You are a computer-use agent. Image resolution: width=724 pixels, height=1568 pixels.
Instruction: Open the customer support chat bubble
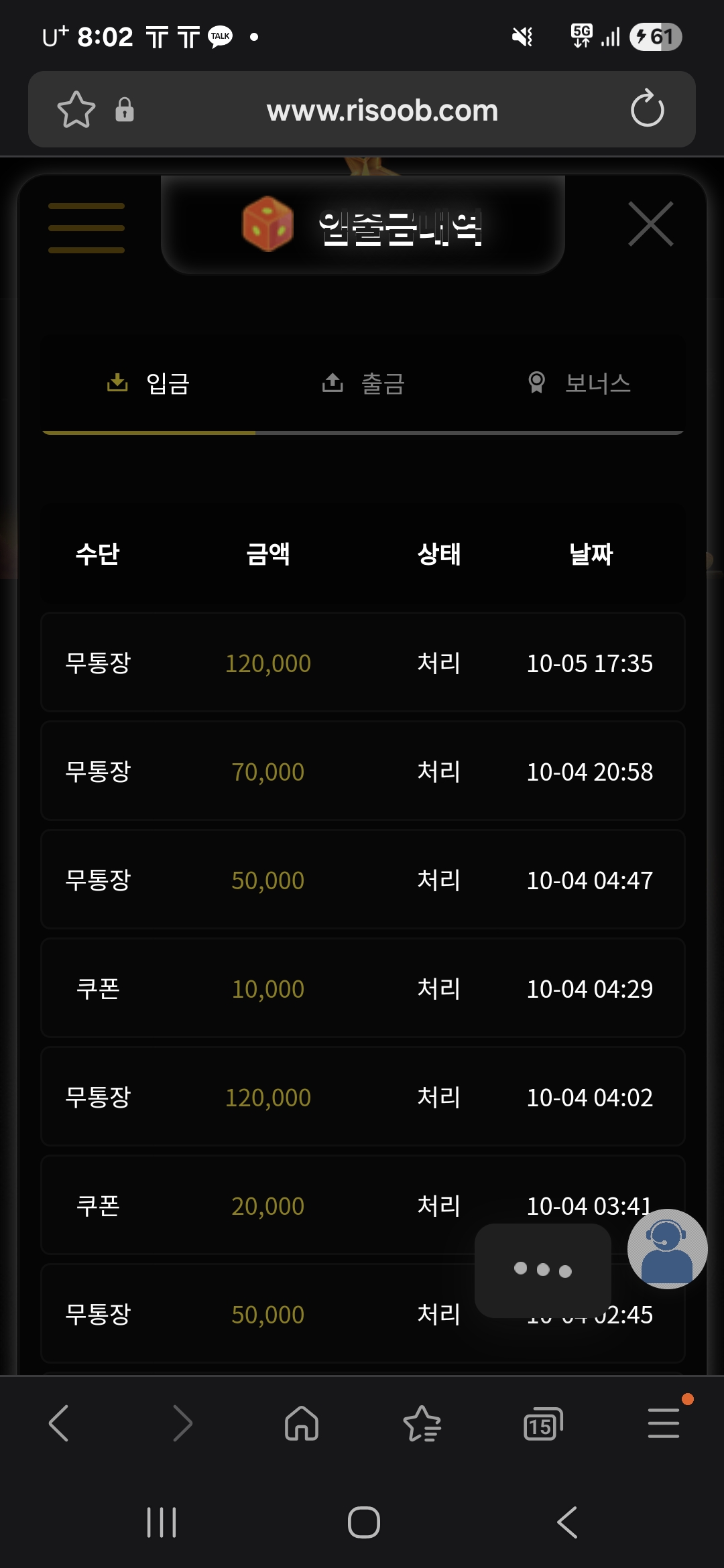click(x=666, y=1248)
